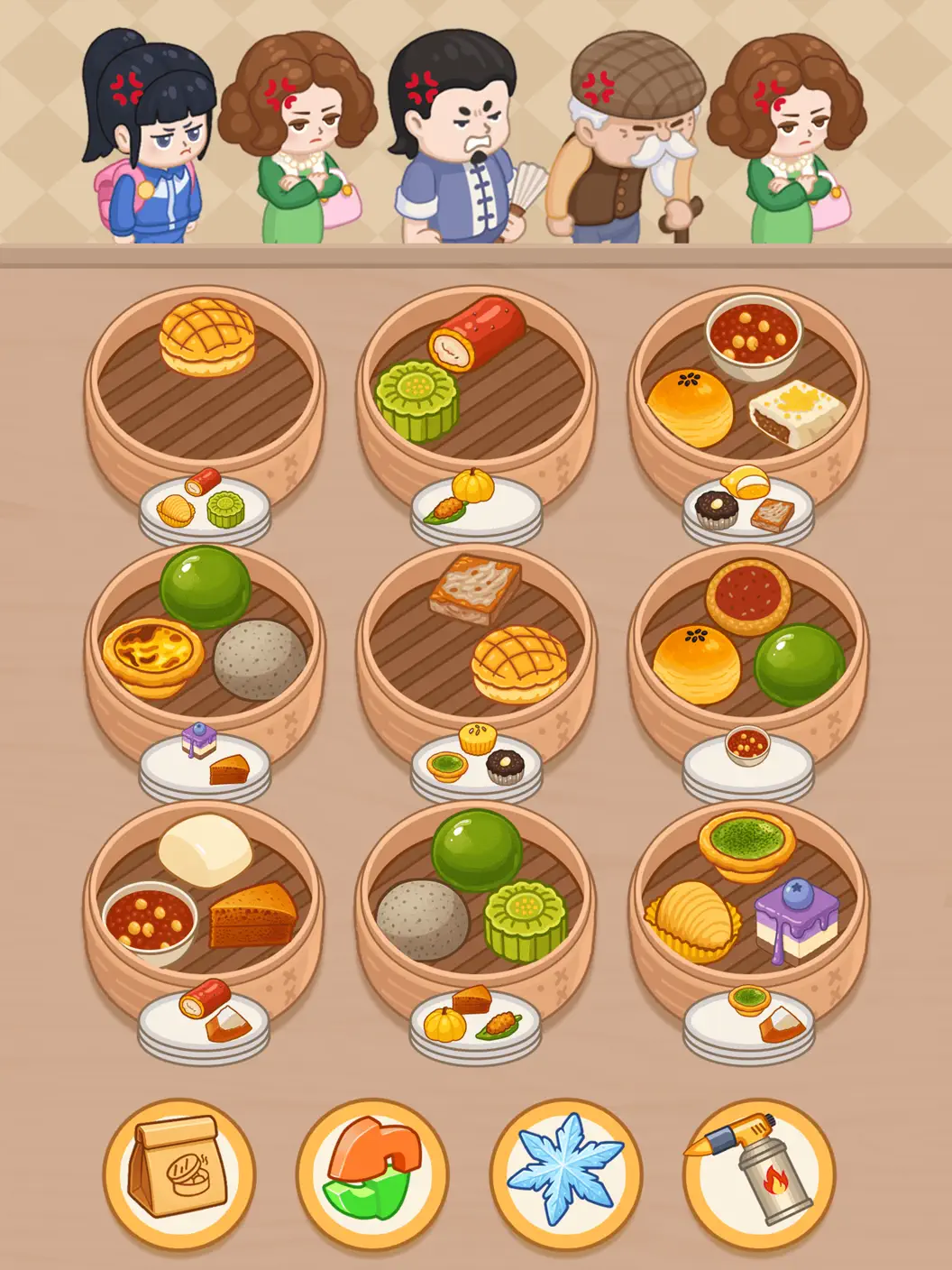The width and height of the screenshot is (952, 1270).
Task: Use the takeout bag power-up
Action: point(178,1173)
